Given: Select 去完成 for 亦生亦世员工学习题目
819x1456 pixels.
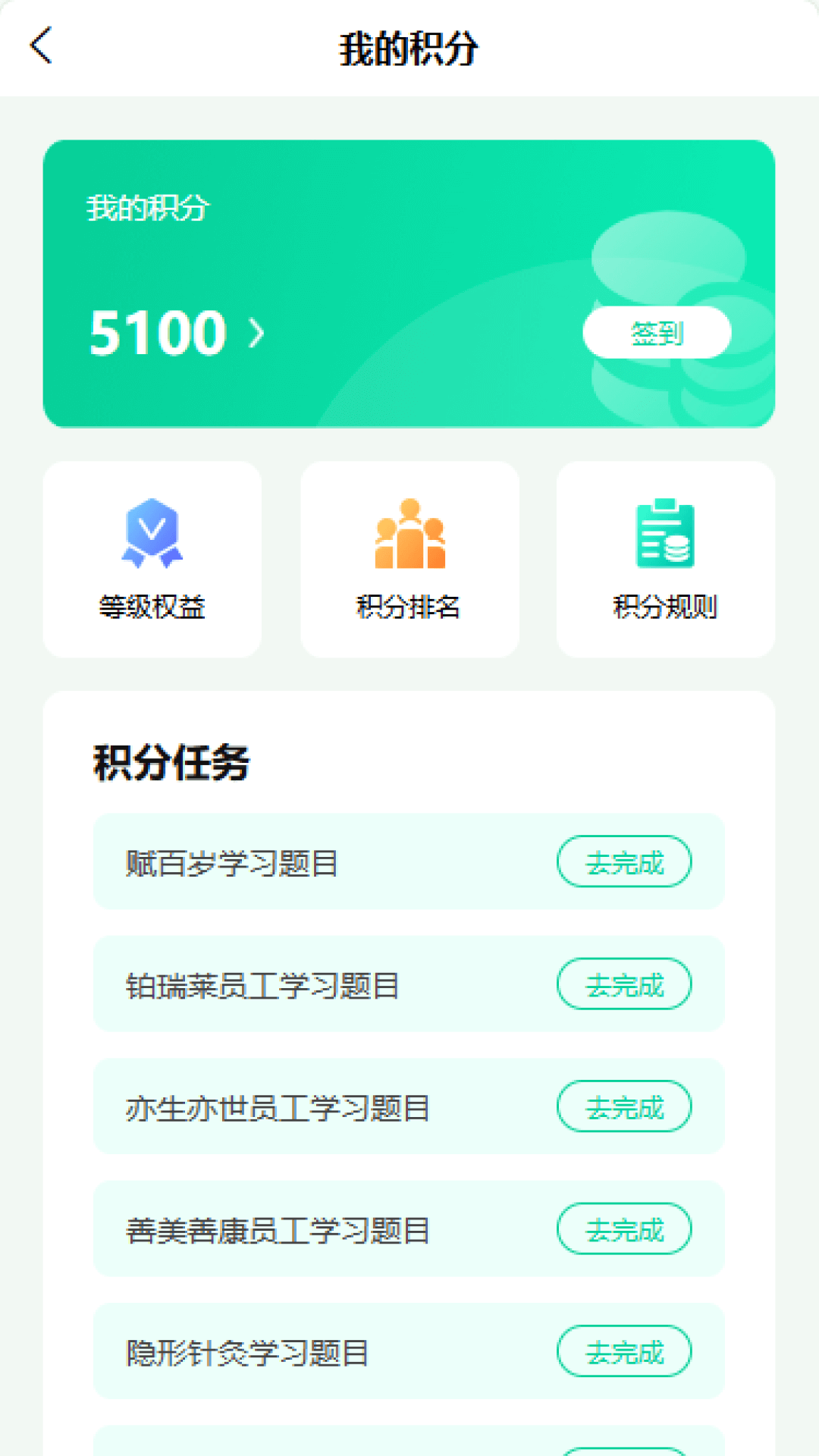Looking at the screenshot, I should (624, 1107).
